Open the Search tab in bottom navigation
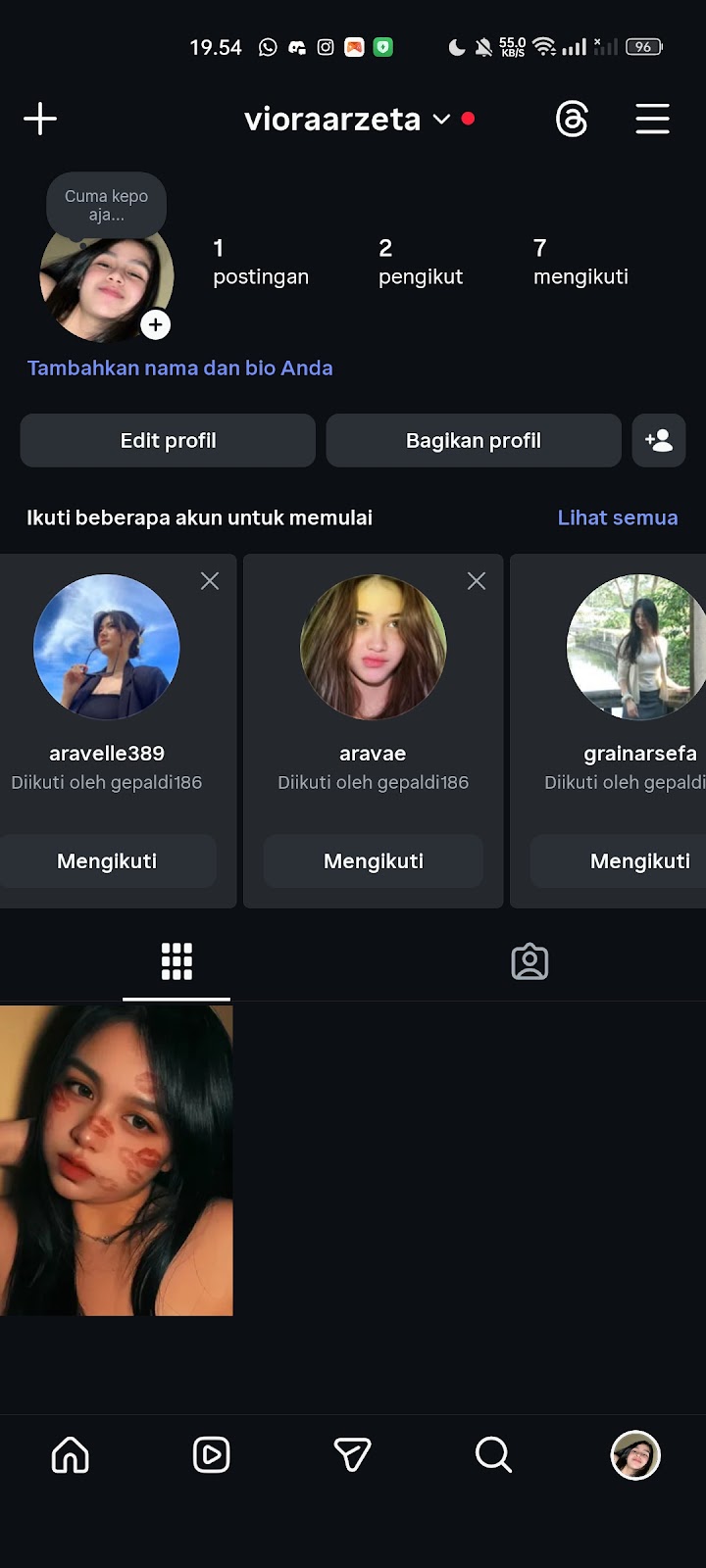Screen dimensions: 706x1568 pyautogui.click(x=493, y=1455)
